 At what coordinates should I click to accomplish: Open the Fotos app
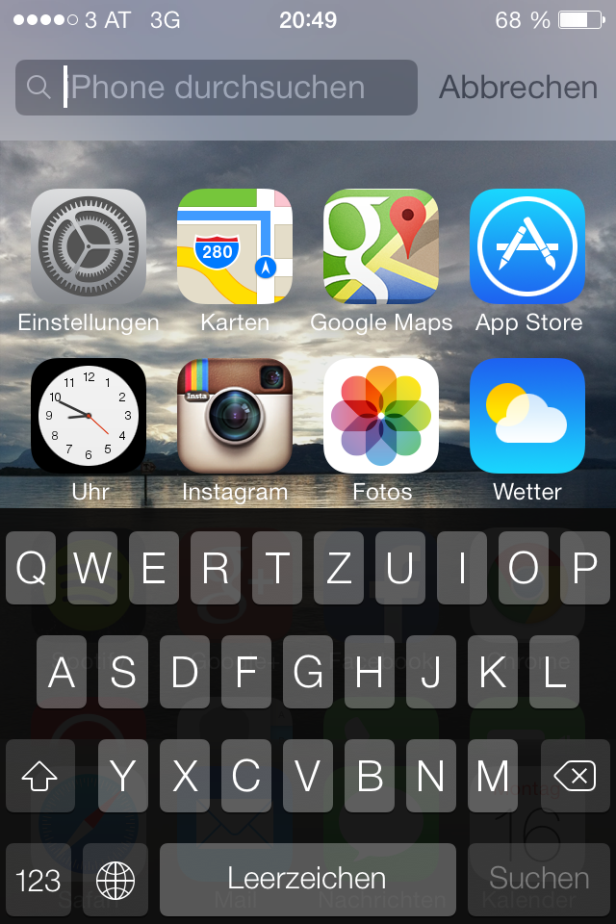pos(381,416)
